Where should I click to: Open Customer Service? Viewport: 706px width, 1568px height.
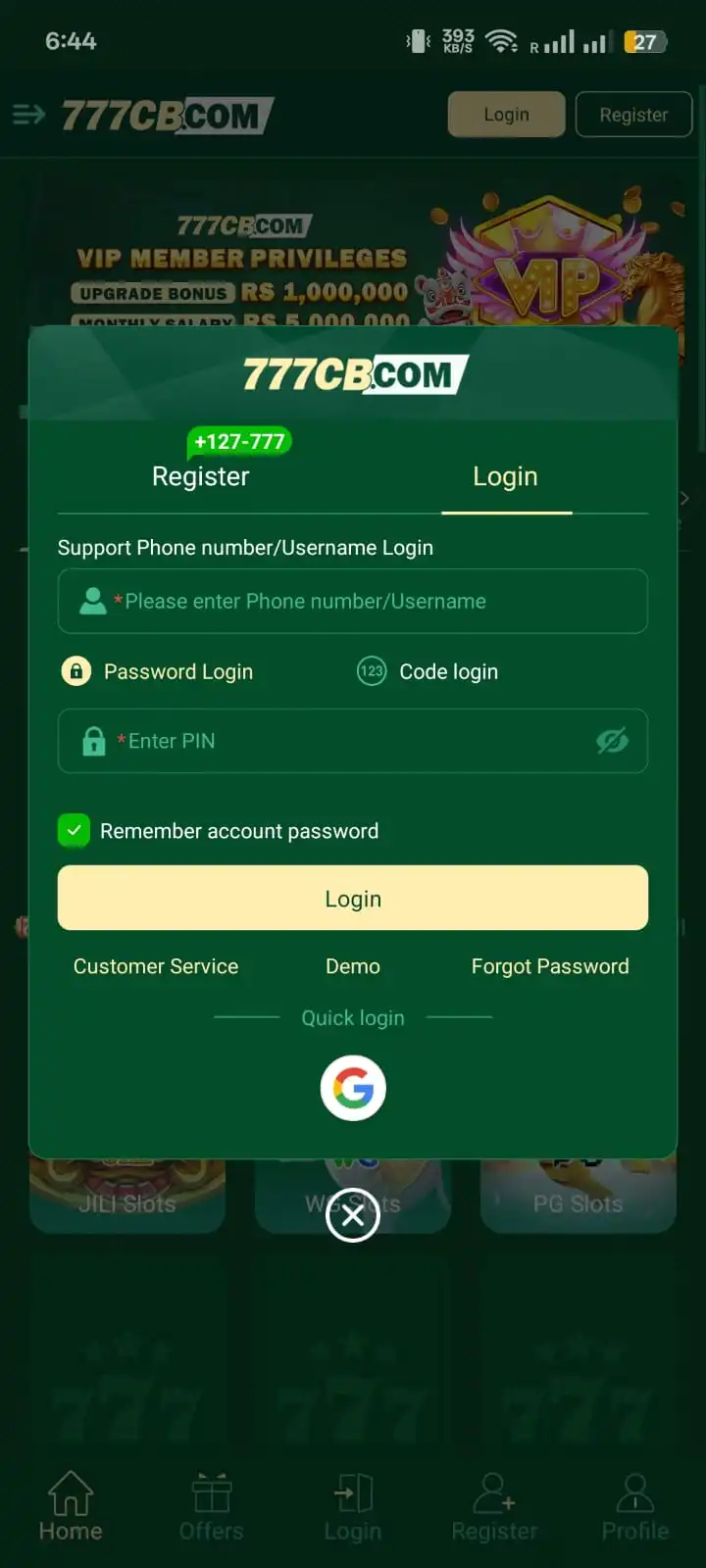156,966
